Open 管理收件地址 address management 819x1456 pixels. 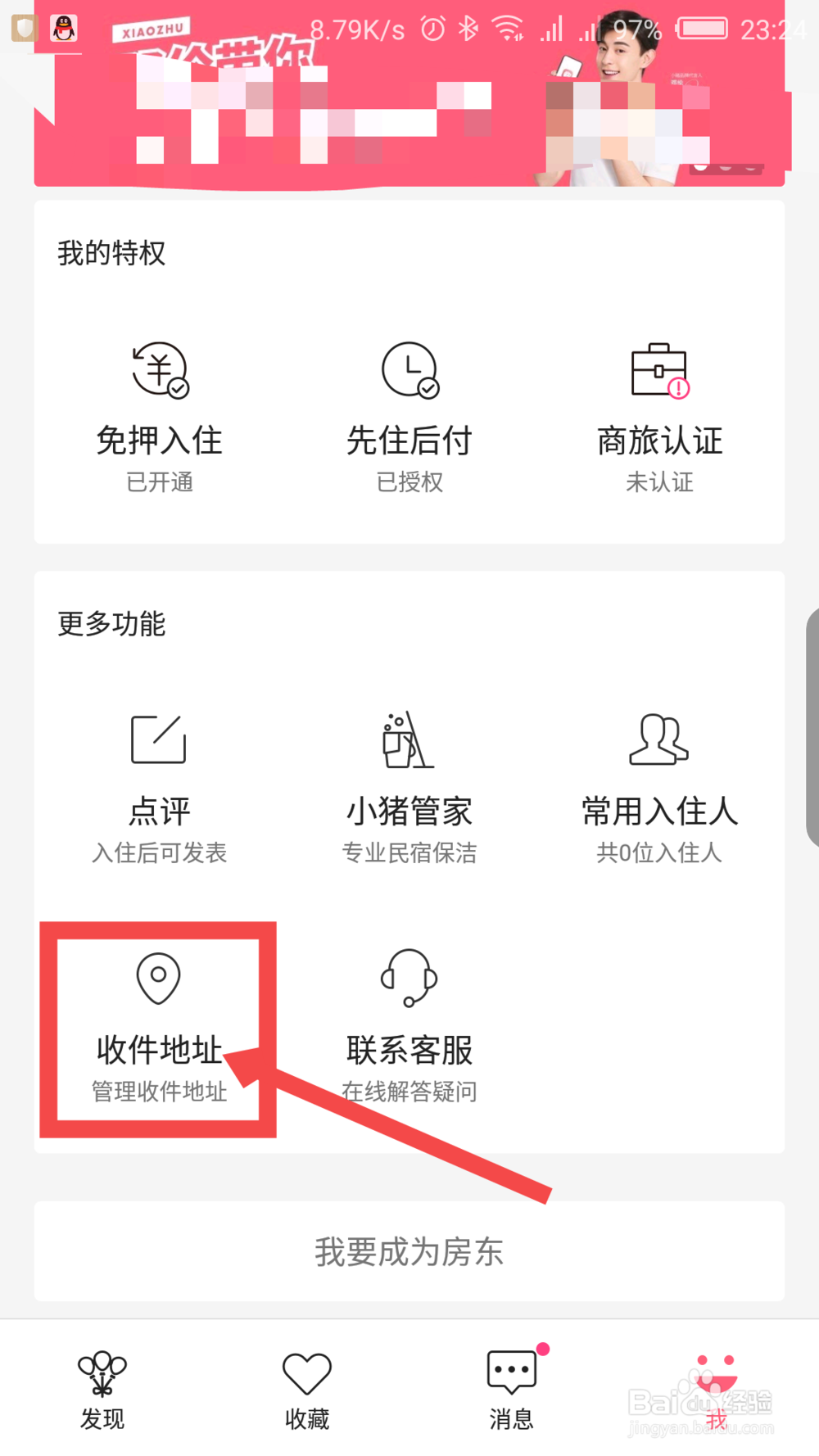(157, 1092)
